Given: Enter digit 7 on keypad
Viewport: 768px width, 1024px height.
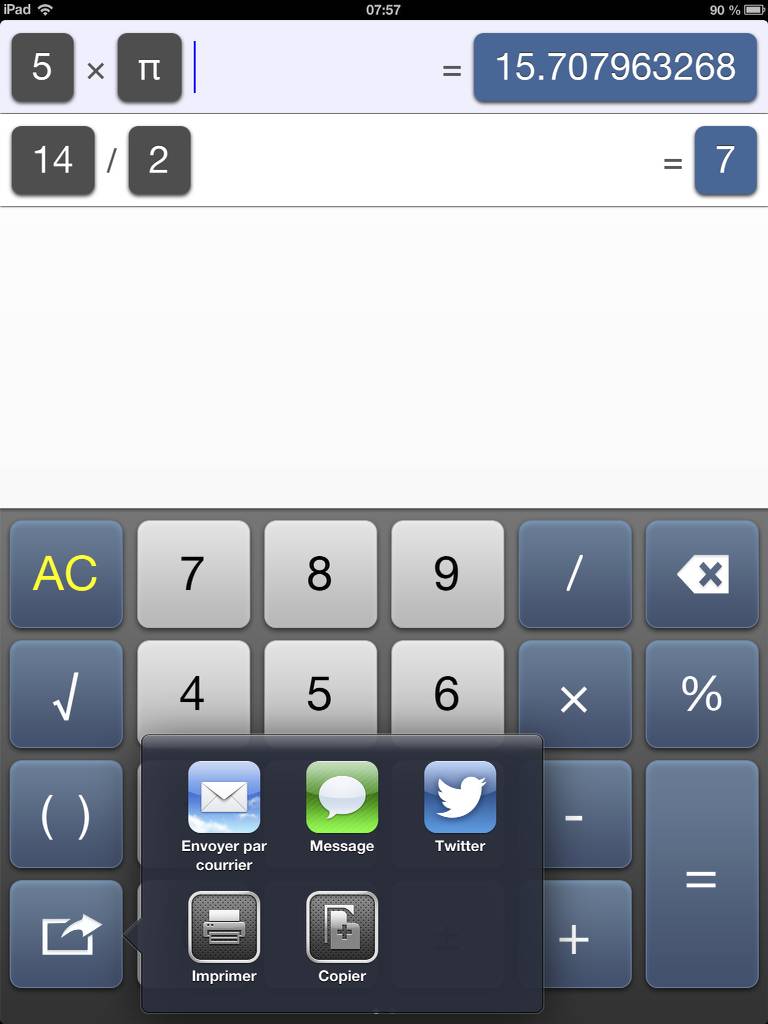Looking at the screenshot, I should click(193, 574).
